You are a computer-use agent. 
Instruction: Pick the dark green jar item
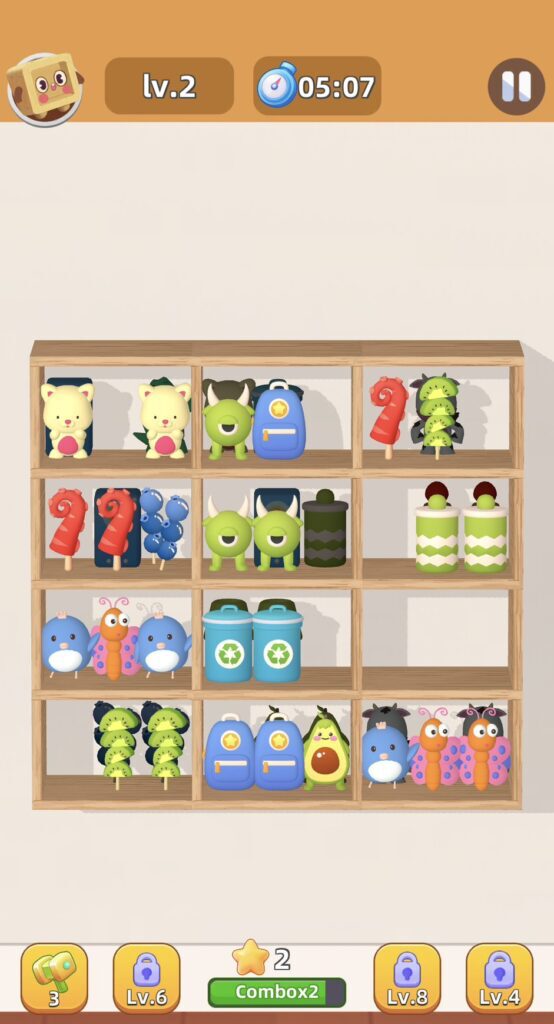tap(325, 528)
